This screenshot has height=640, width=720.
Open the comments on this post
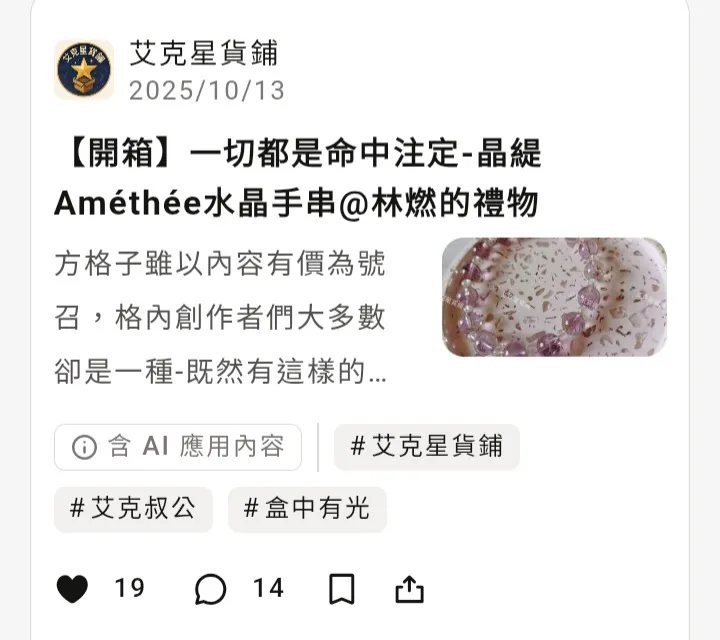click(210, 589)
